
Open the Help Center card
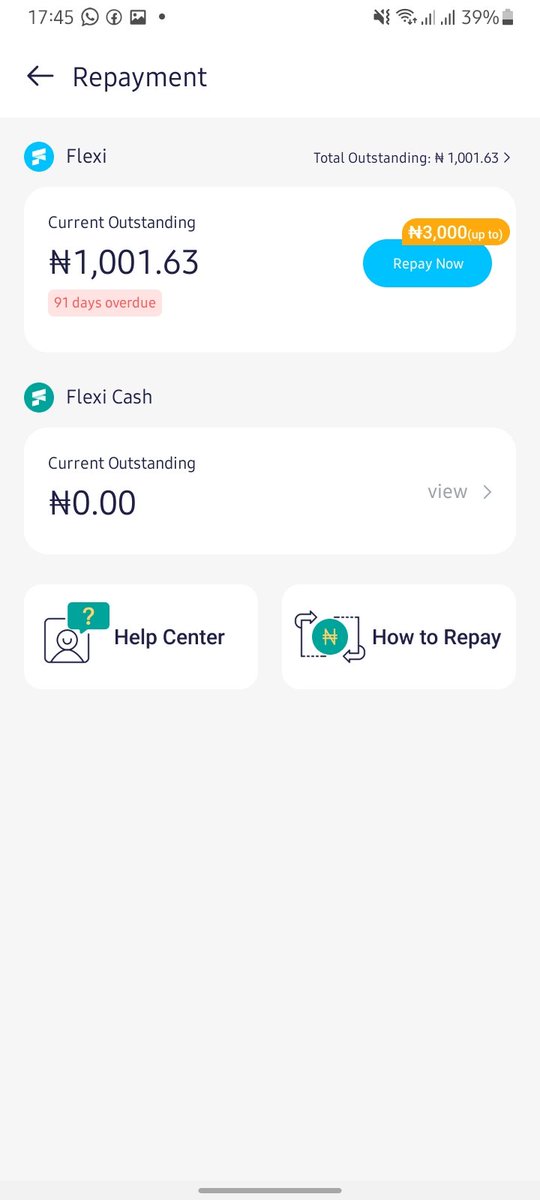tap(141, 637)
